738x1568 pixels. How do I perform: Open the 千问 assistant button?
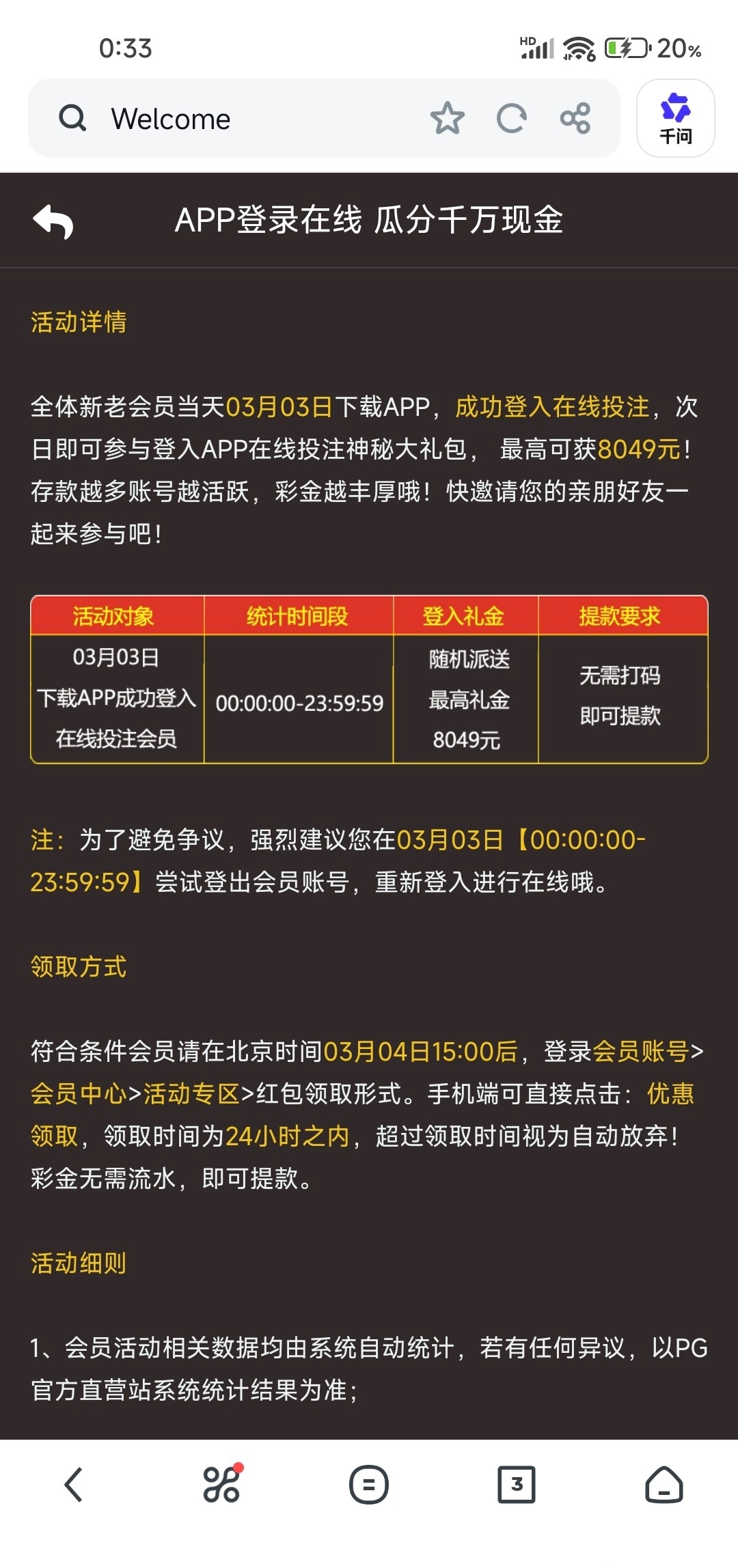[x=675, y=119]
